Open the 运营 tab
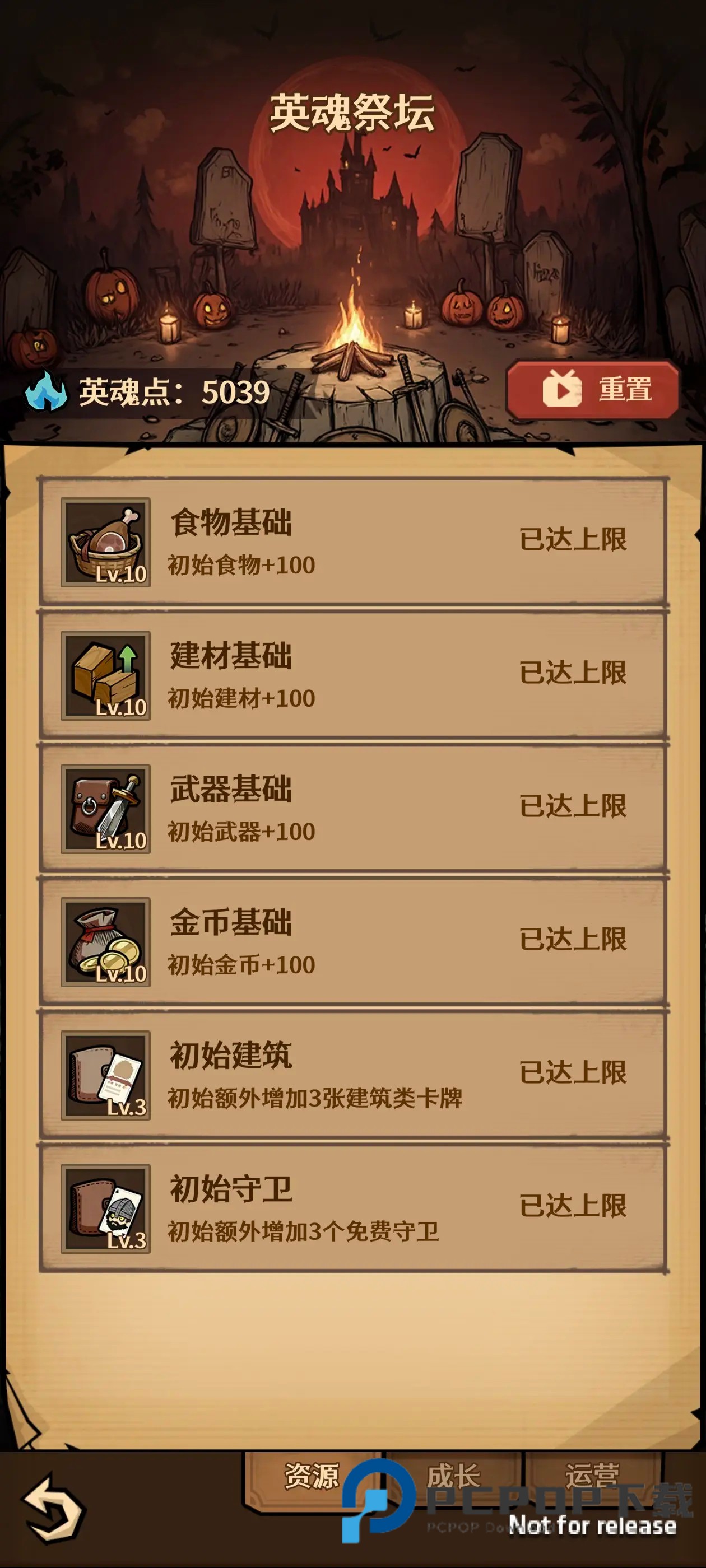This screenshot has height=1568, width=706. [592, 1477]
